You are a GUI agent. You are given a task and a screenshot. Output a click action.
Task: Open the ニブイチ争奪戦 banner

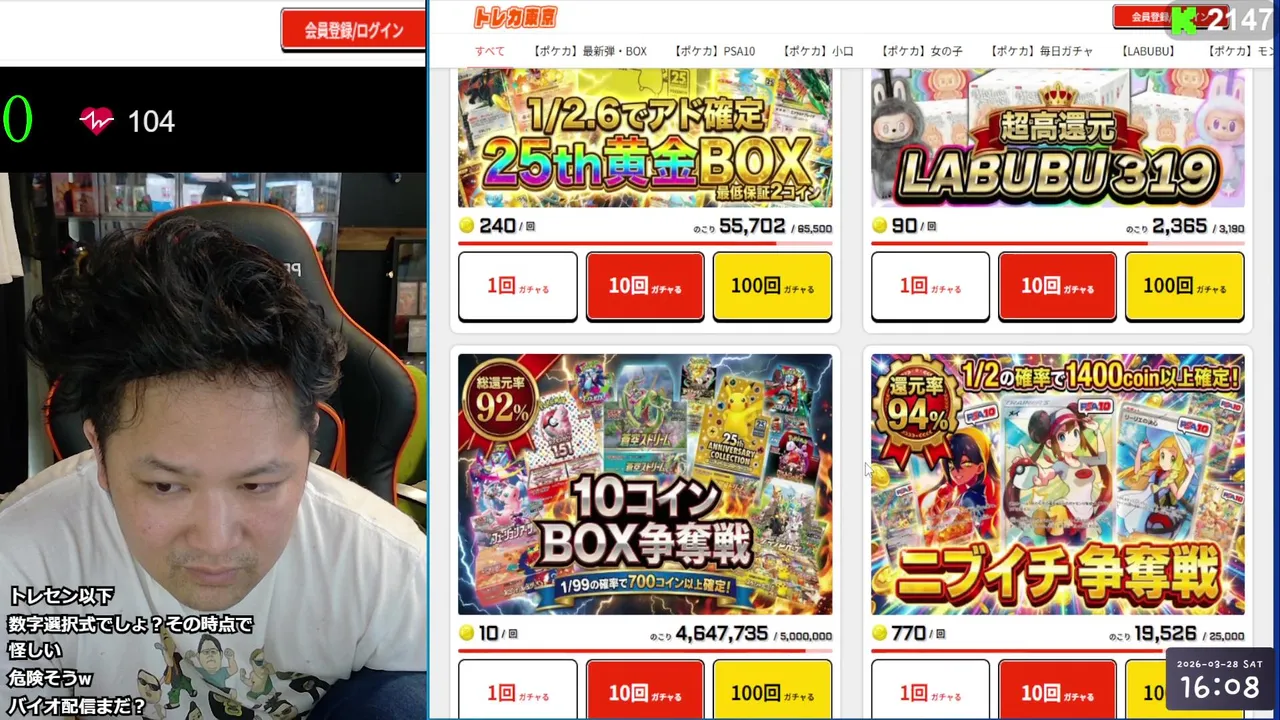pyautogui.click(x=1057, y=484)
